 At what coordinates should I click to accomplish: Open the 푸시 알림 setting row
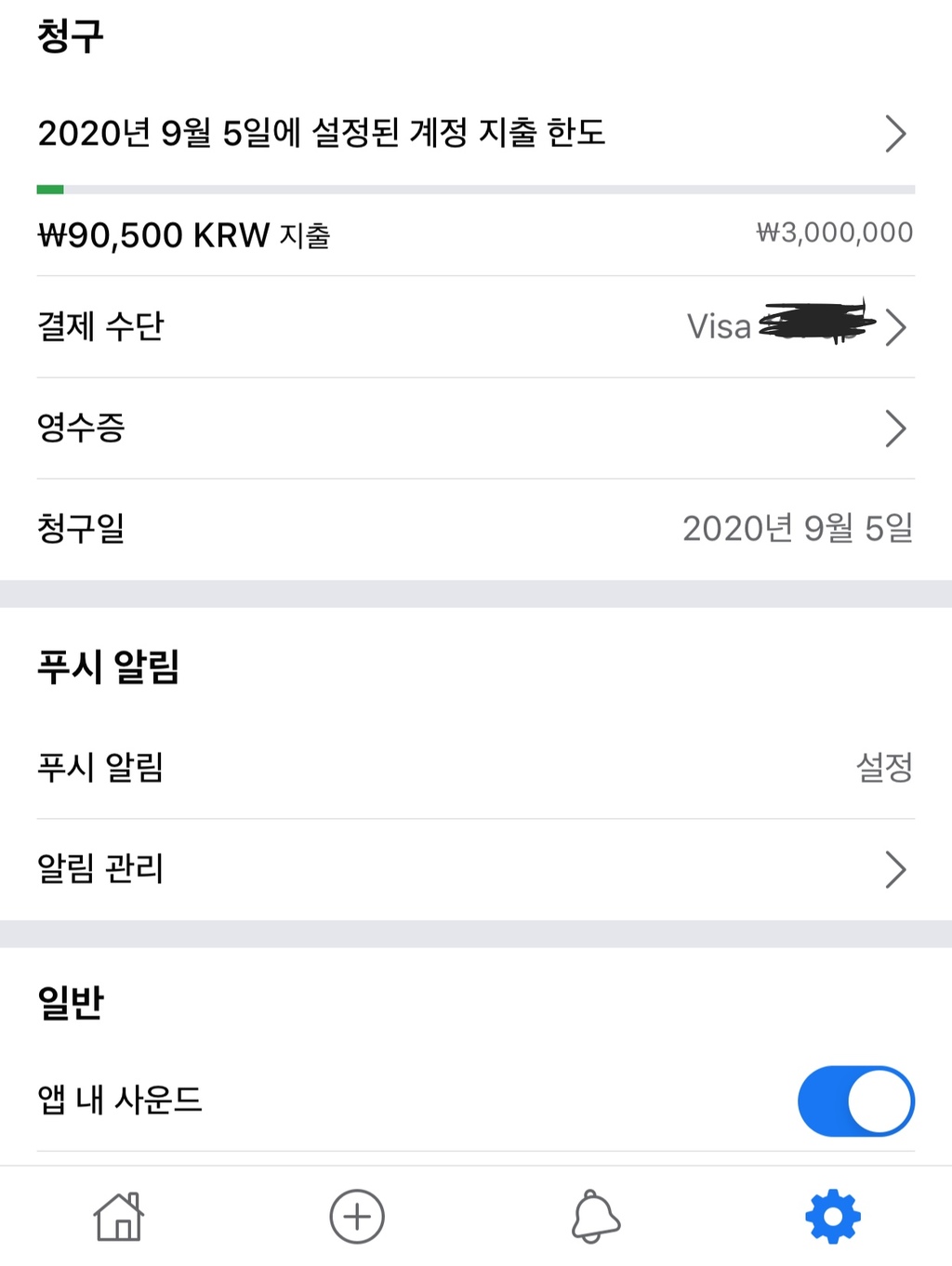474,767
